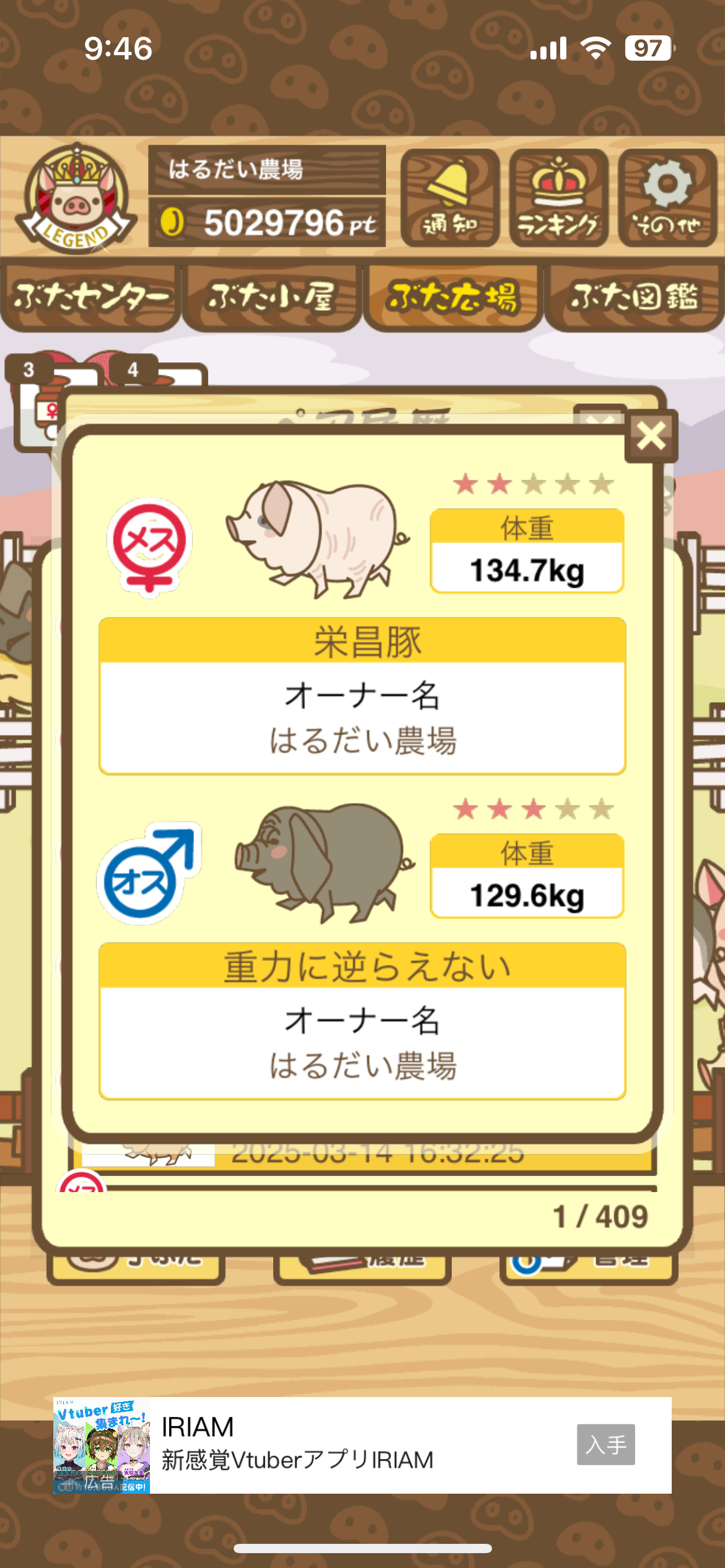Close the pig pair details popup
The width and height of the screenshot is (725, 1568).
(x=651, y=436)
